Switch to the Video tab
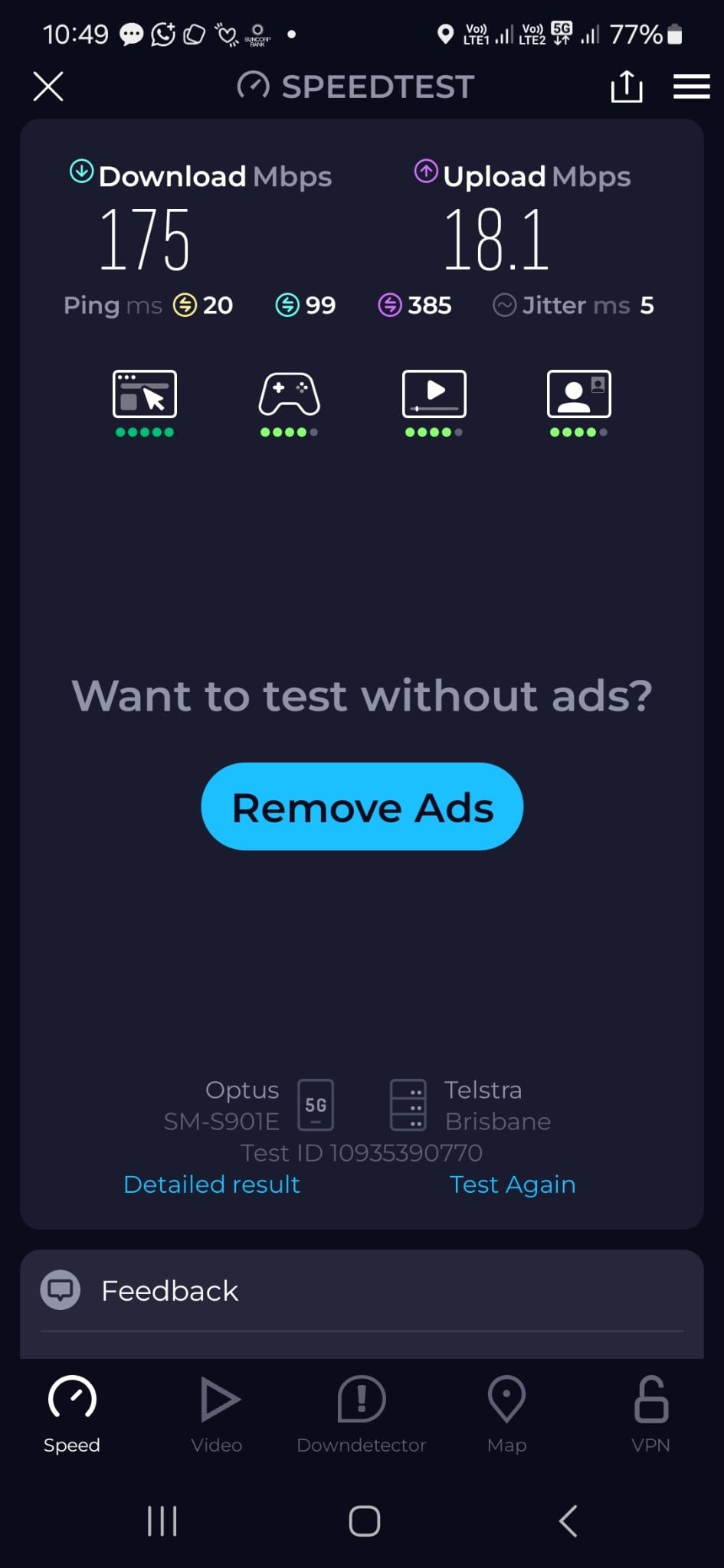The image size is (724, 1568). tap(217, 1415)
